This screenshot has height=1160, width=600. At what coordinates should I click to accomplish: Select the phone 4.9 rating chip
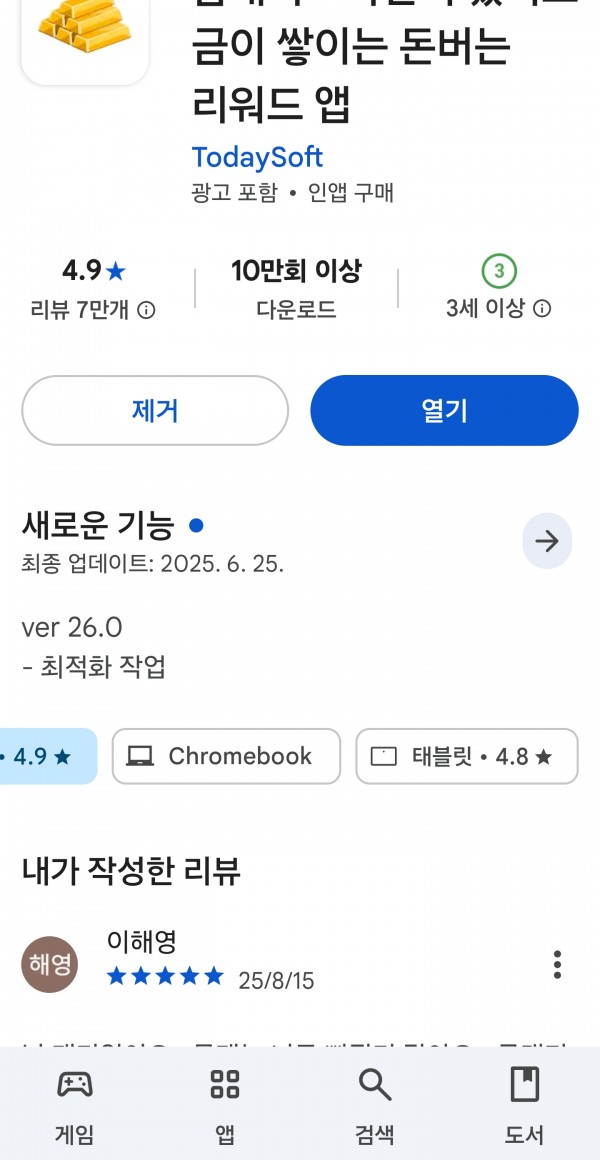point(44,756)
